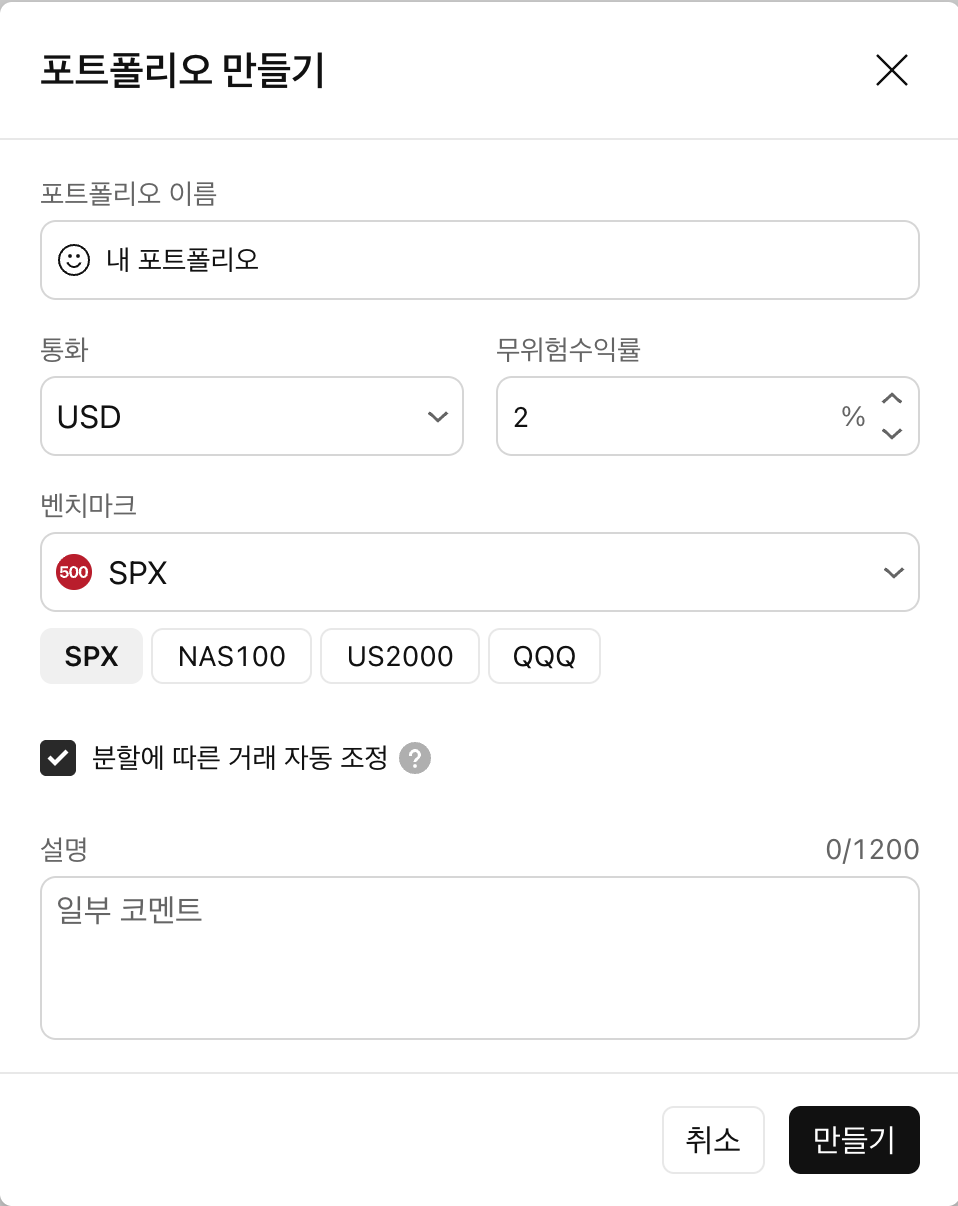The image size is (958, 1206).
Task: Expand the 벤치마크 SPX dropdown
Action: pyautogui.click(x=480, y=572)
